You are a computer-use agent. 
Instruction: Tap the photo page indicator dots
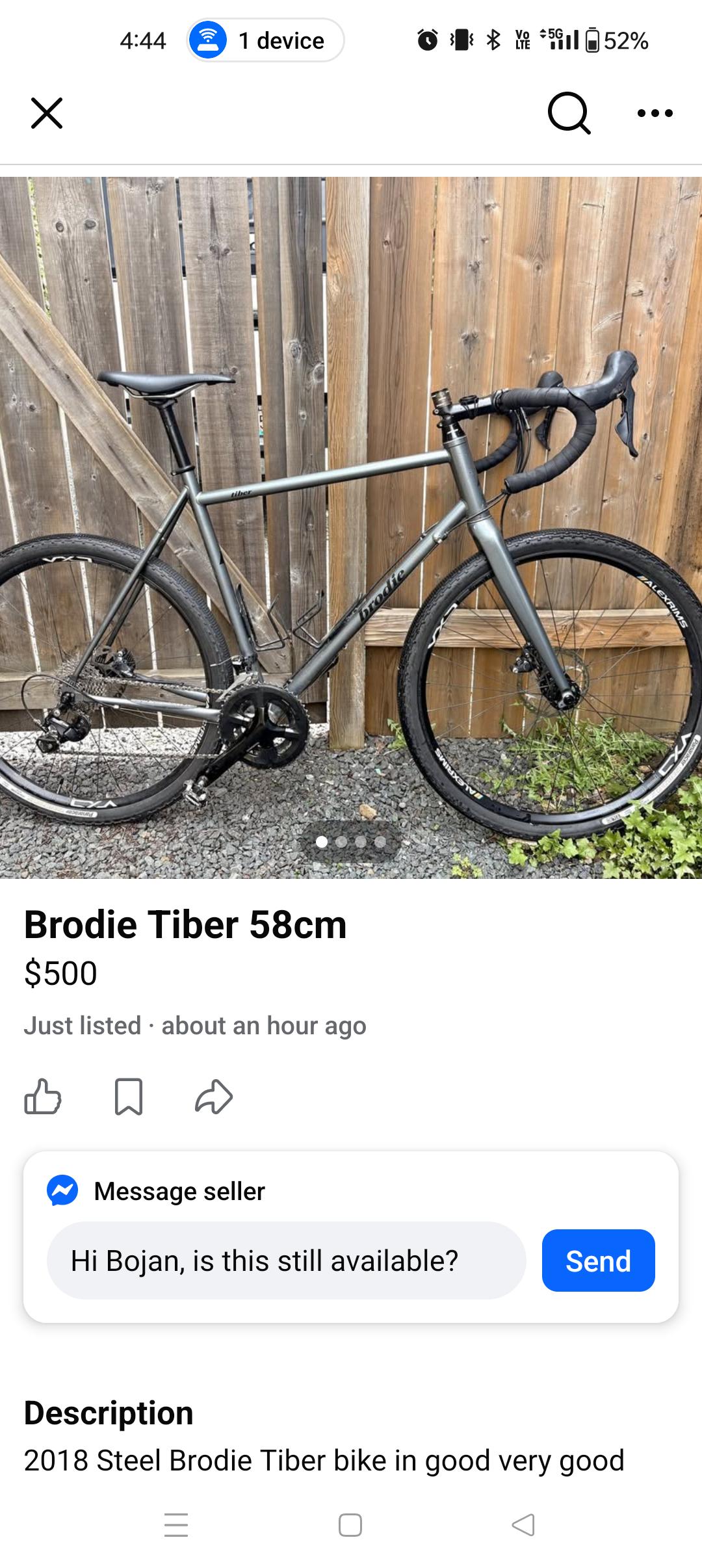[351, 842]
